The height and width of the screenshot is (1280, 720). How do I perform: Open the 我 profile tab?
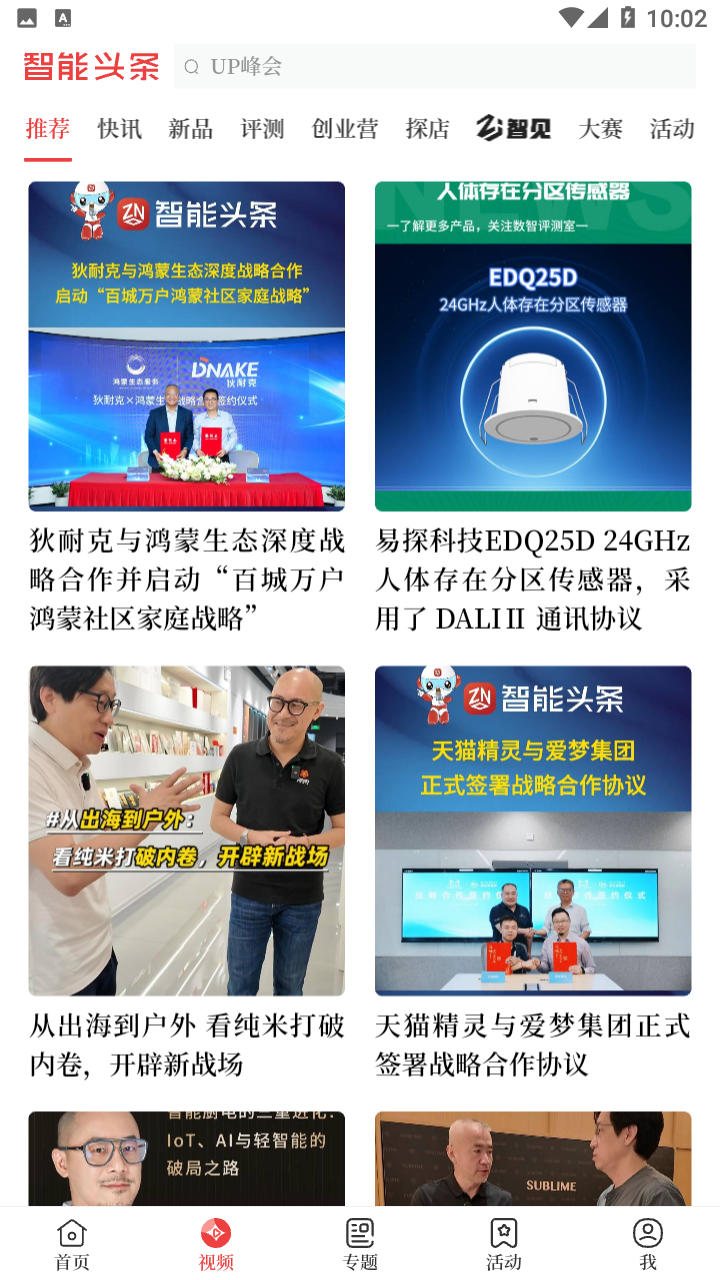[x=648, y=1245]
